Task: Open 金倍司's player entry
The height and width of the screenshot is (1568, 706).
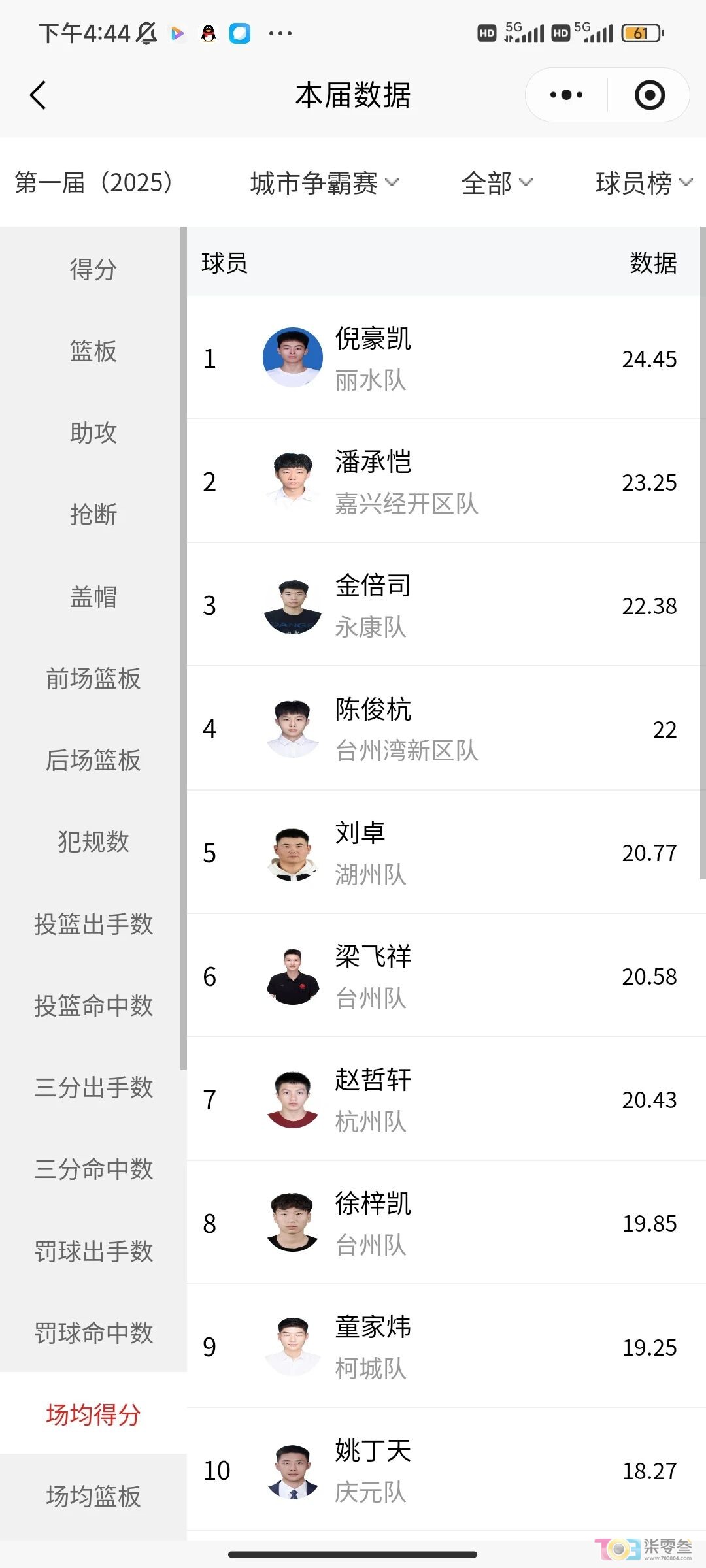Action: tap(445, 605)
